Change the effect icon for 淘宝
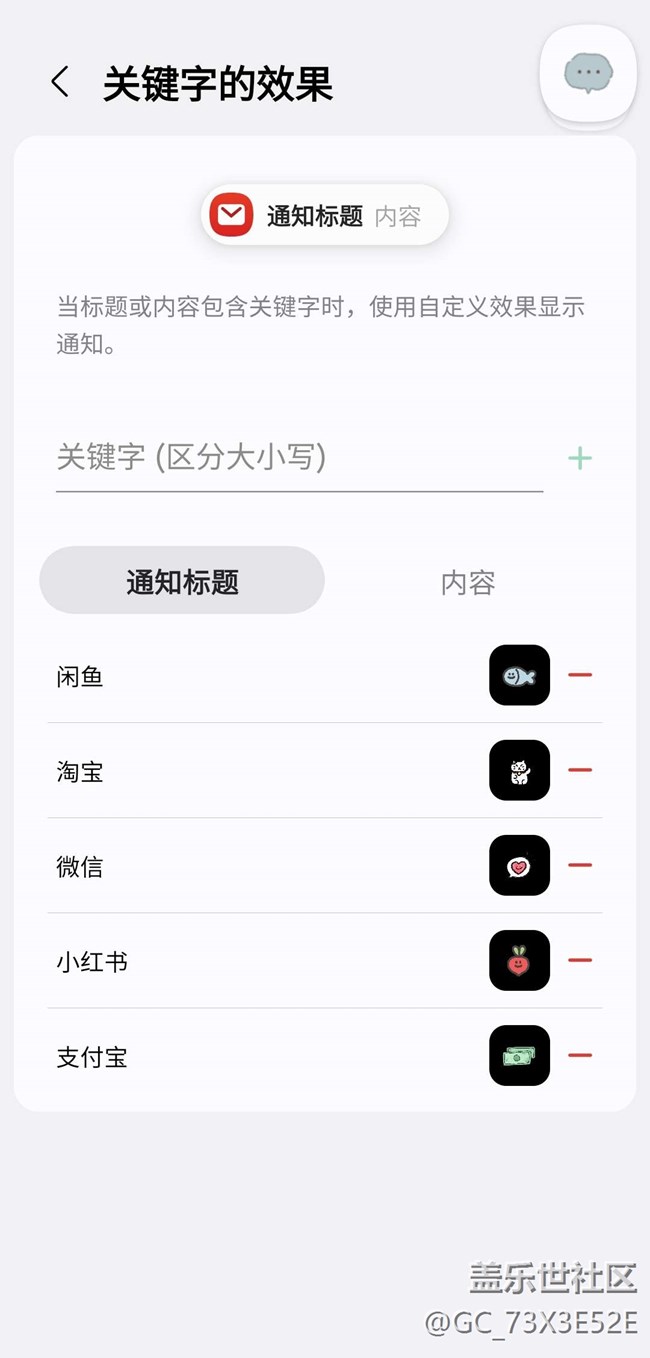650x1358 pixels. tap(519, 770)
